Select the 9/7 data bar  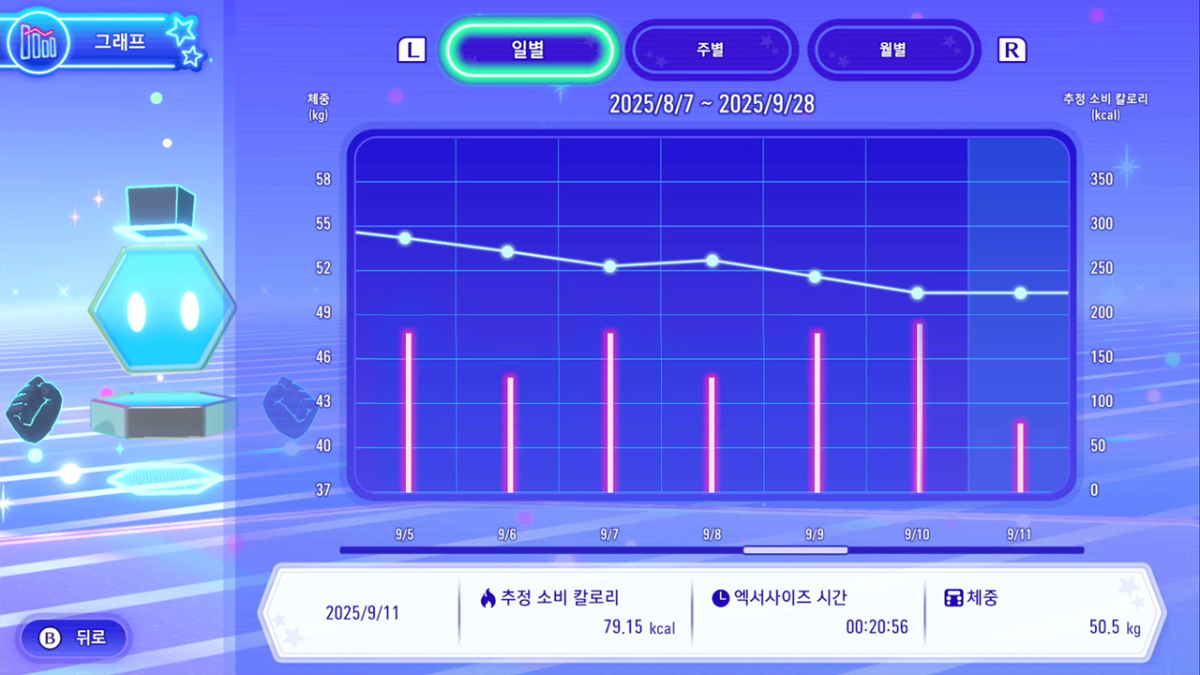(610, 412)
